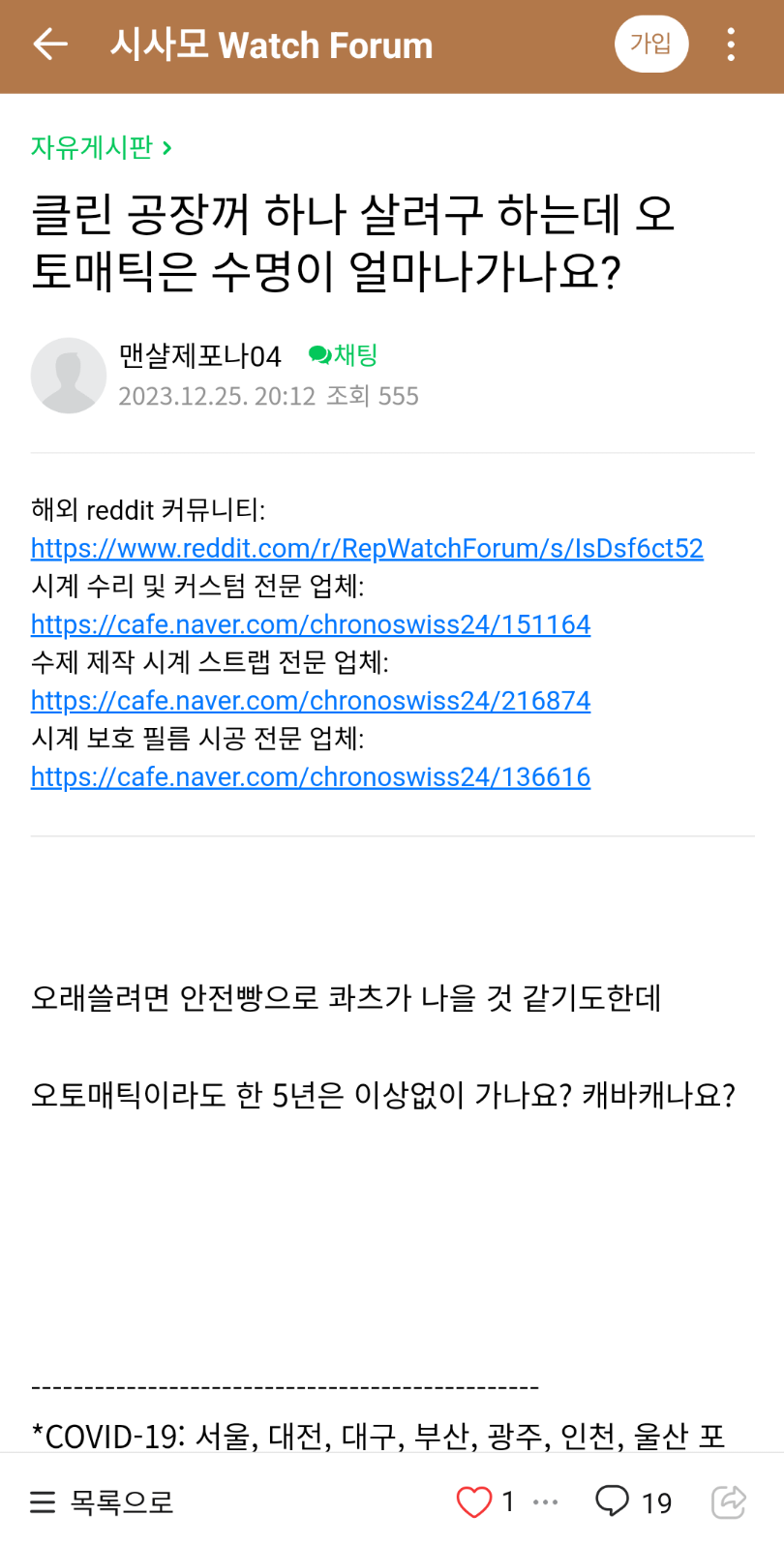
Task: Go back using the top arrow
Action: pos(50,45)
